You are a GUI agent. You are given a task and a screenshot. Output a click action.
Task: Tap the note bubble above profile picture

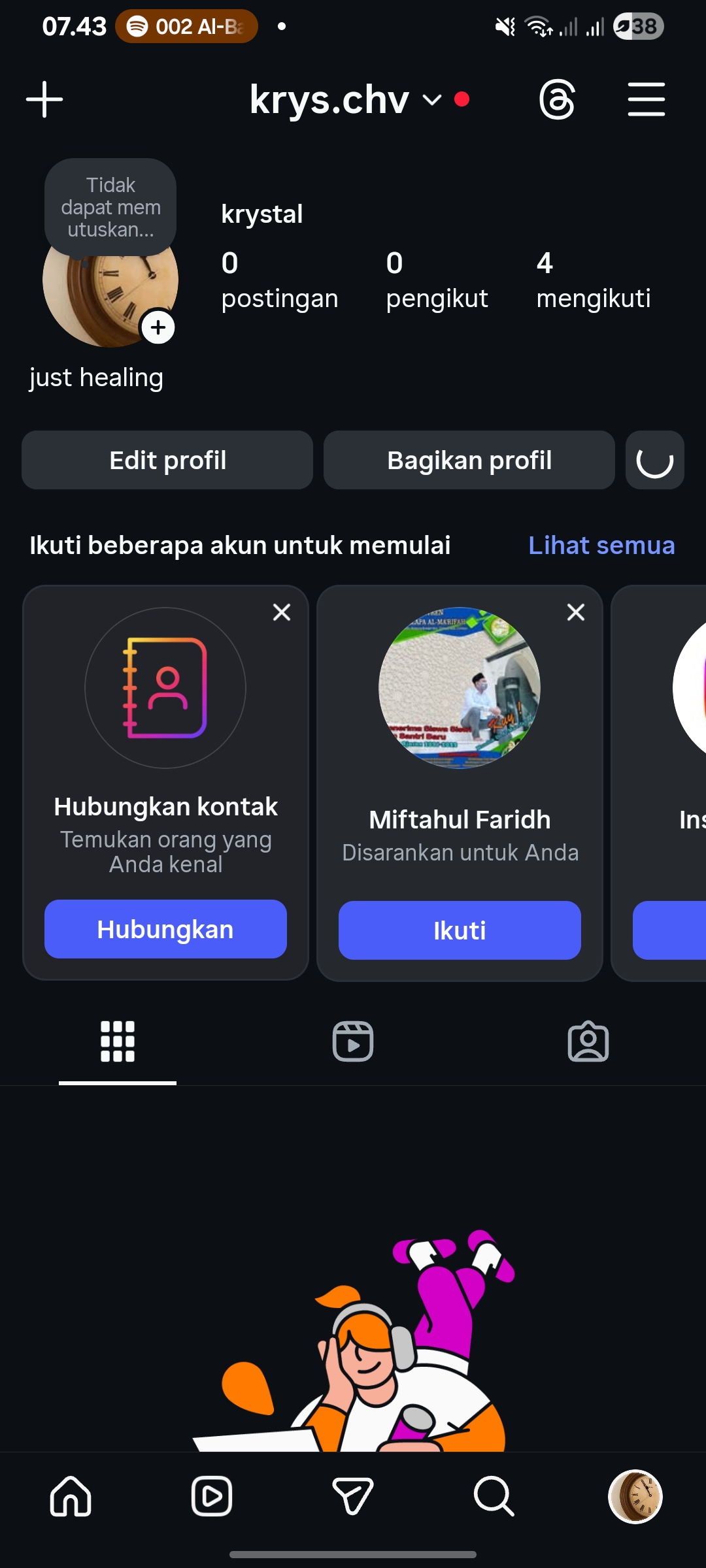tap(110, 207)
